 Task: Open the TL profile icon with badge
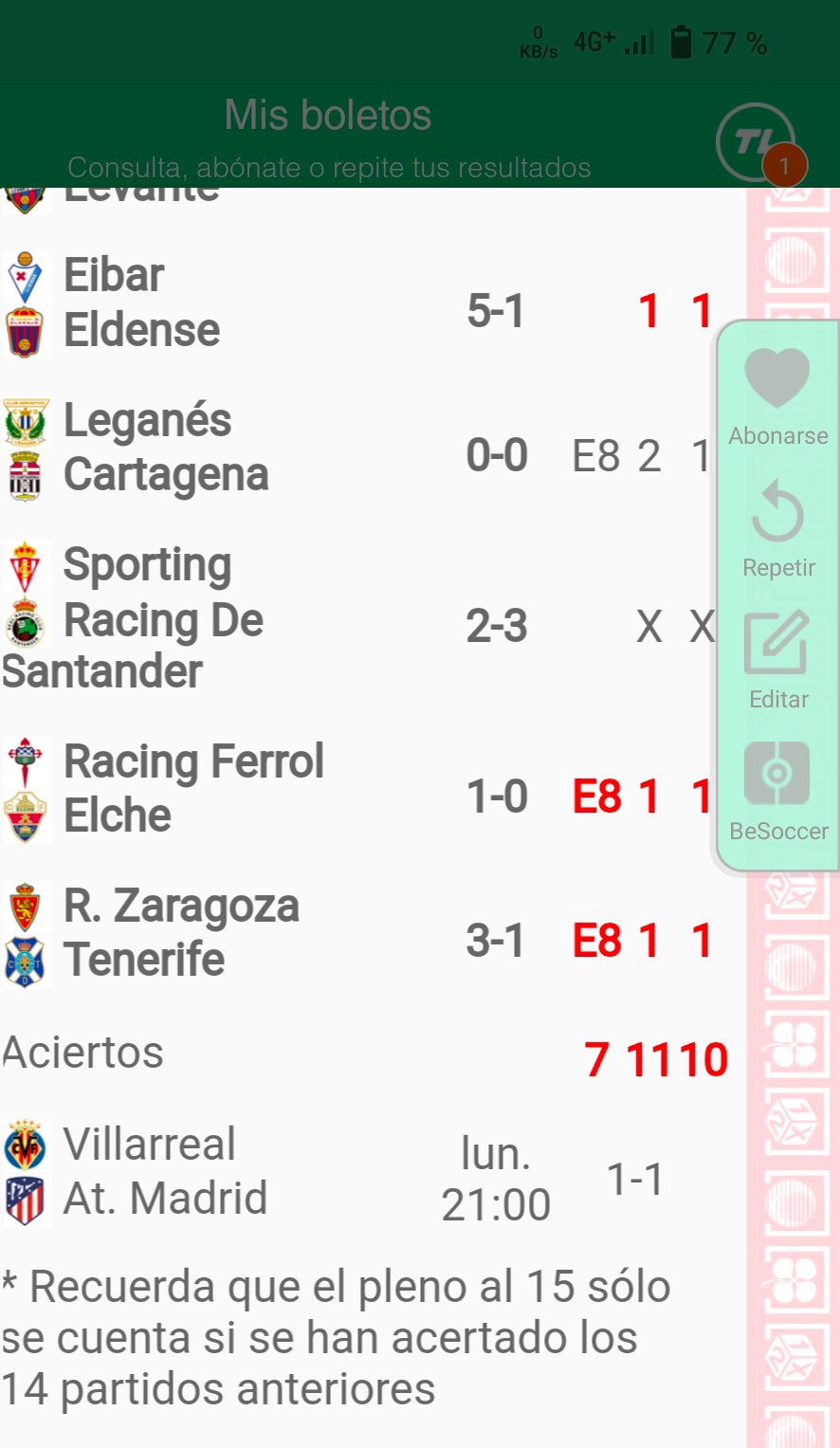point(756,142)
